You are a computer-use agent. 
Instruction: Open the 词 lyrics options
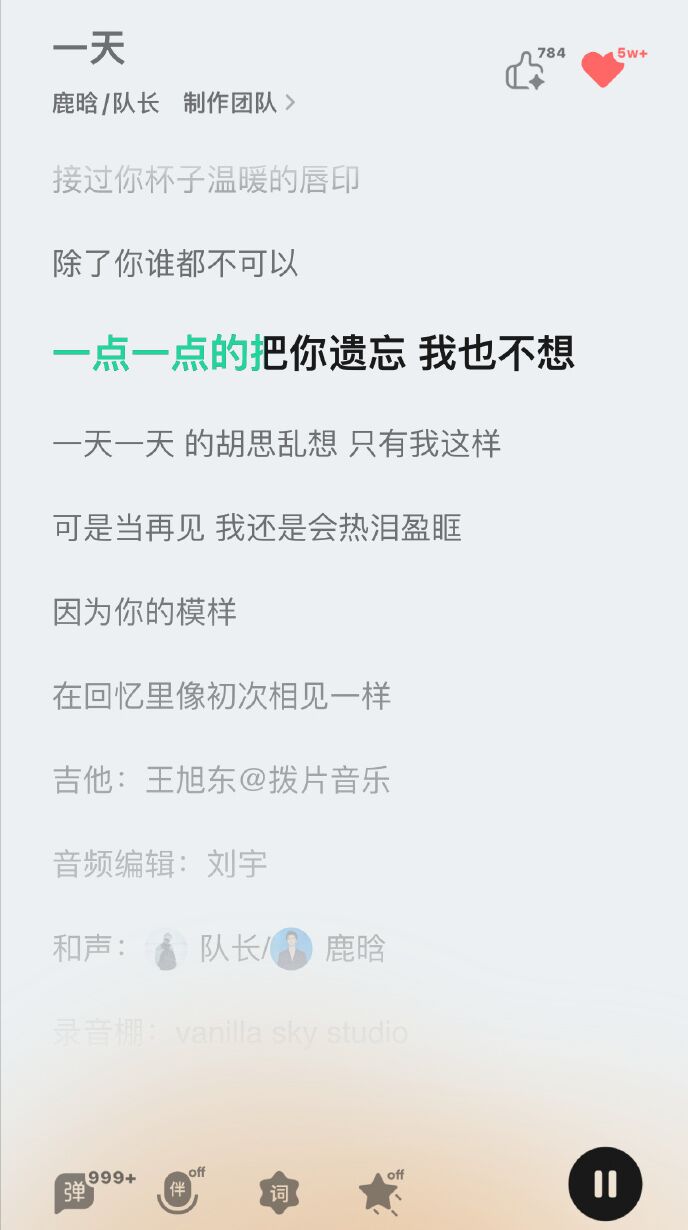click(x=279, y=1191)
